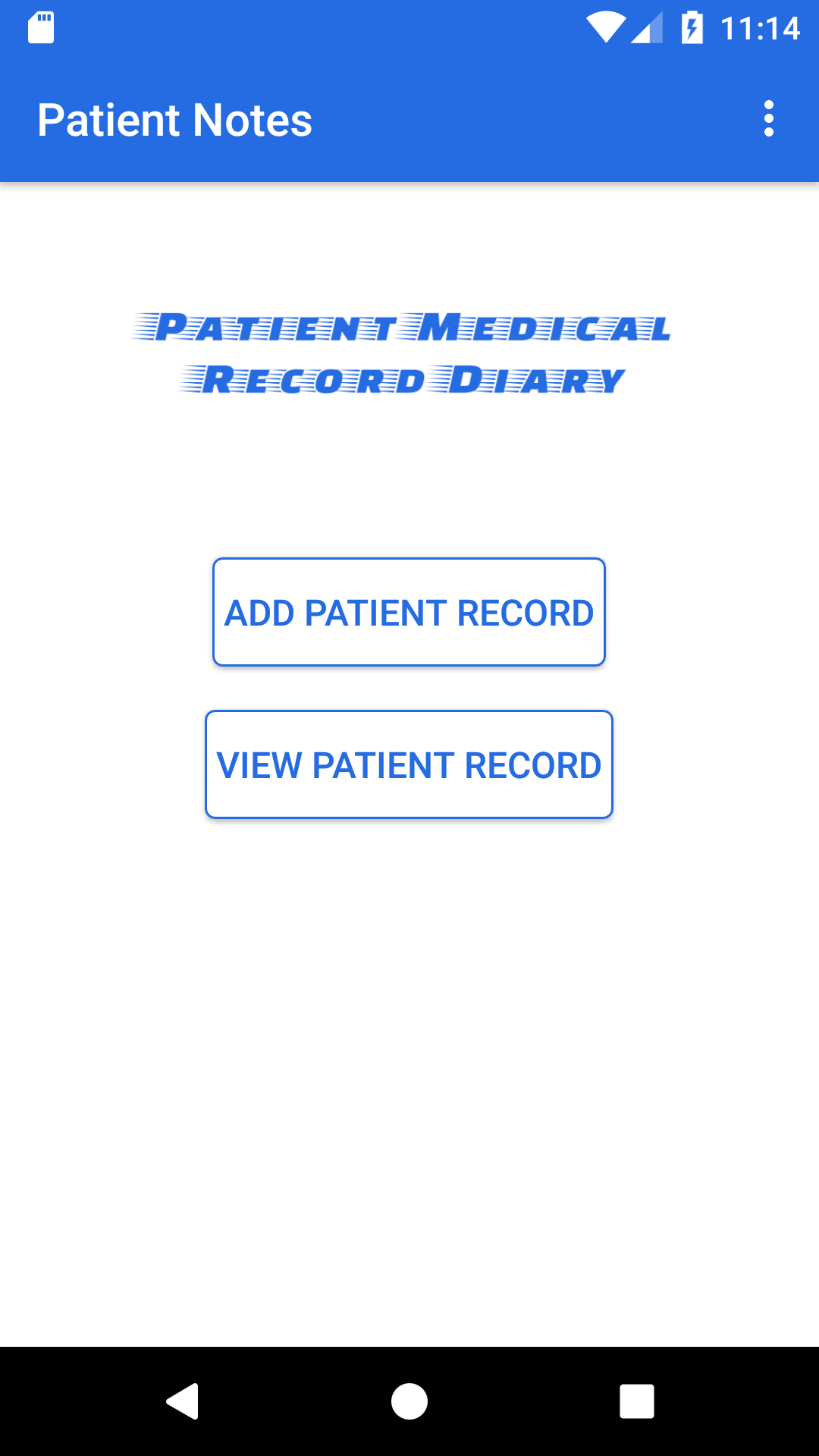Tap the SD card icon in the status bar
Image resolution: width=819 pixels, height=1456 pixels.
pos(42,29)
